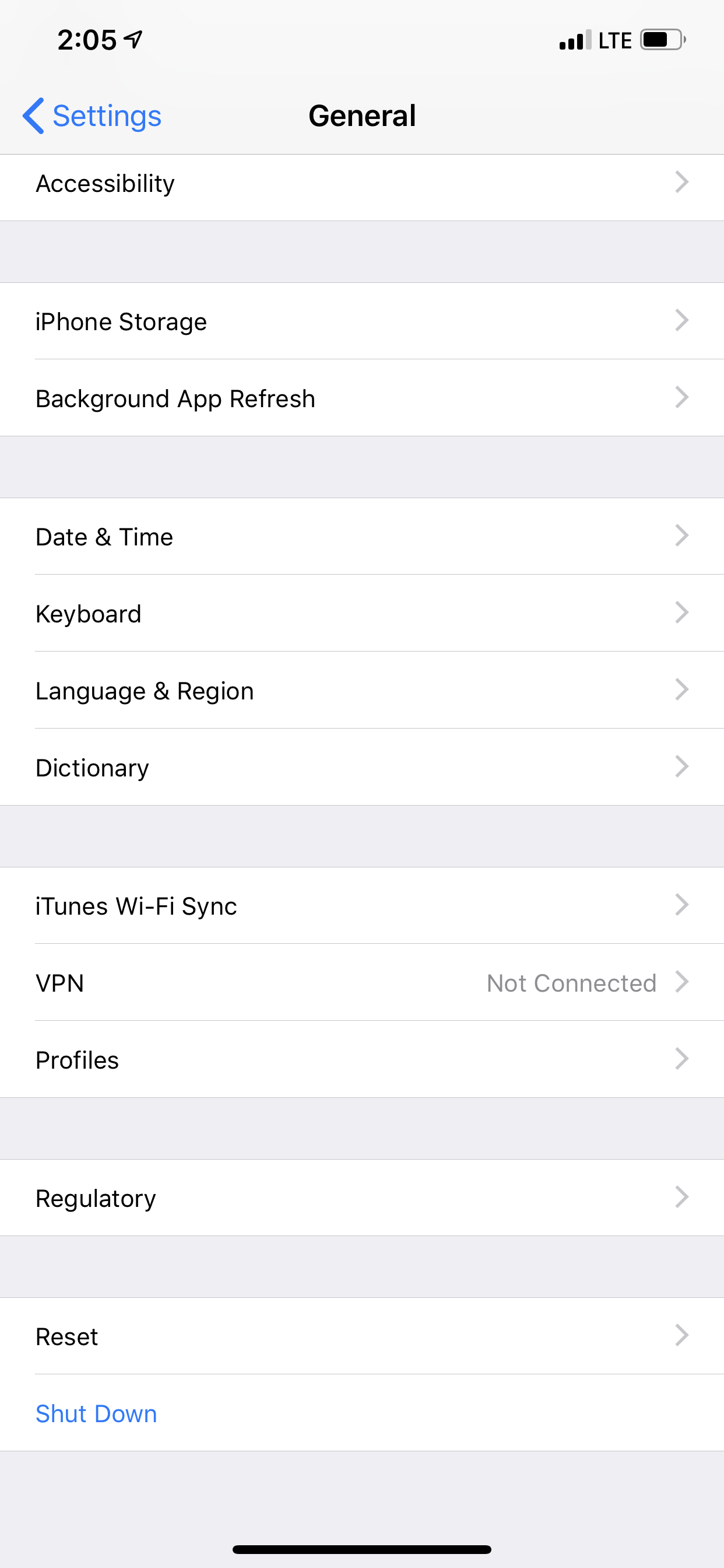Open Date & Time settings
Image resolution: width=724 pixels, height=1568 pixels.
coord(362,536)
